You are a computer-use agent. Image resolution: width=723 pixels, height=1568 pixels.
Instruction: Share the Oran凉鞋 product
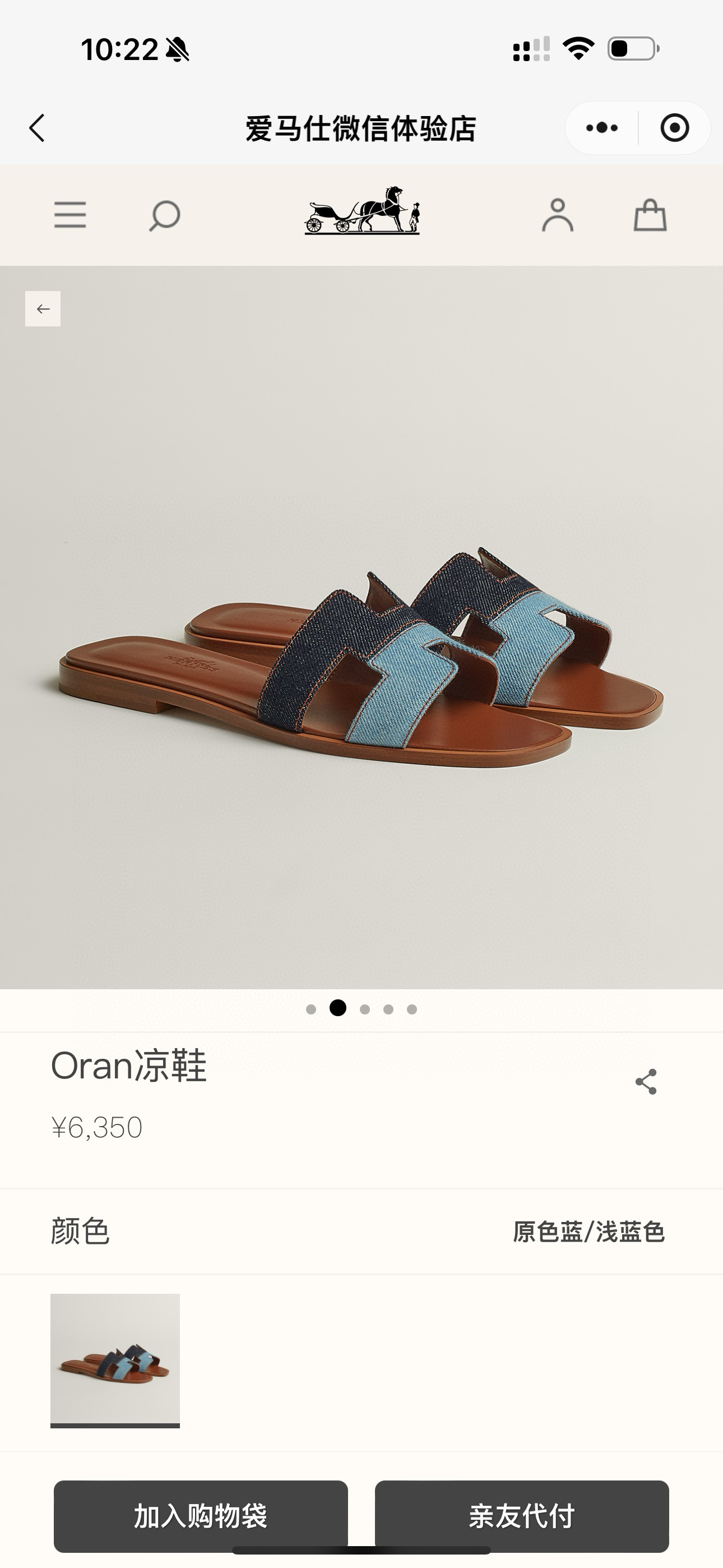(x=646, y=1082)
